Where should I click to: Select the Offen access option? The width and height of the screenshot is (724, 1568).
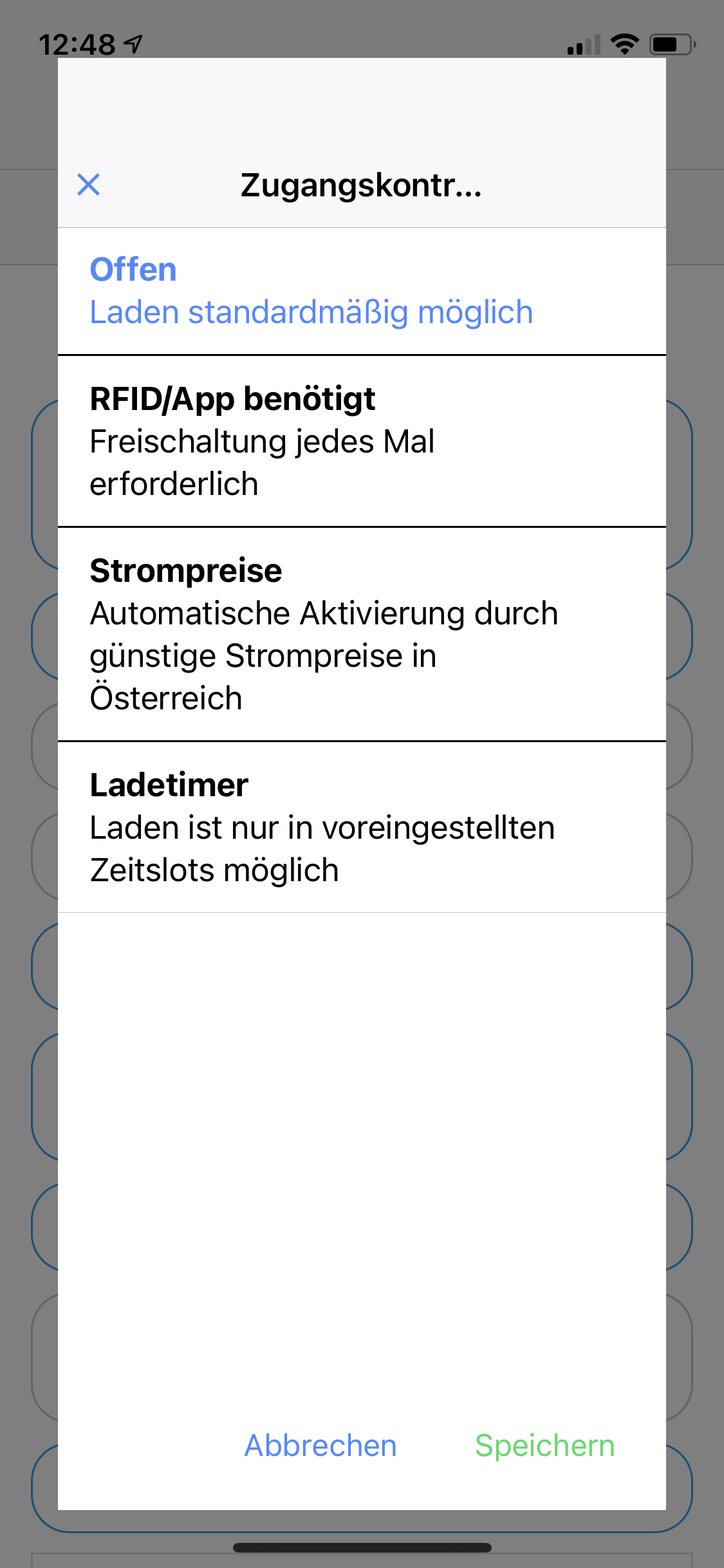click(360, 291)
